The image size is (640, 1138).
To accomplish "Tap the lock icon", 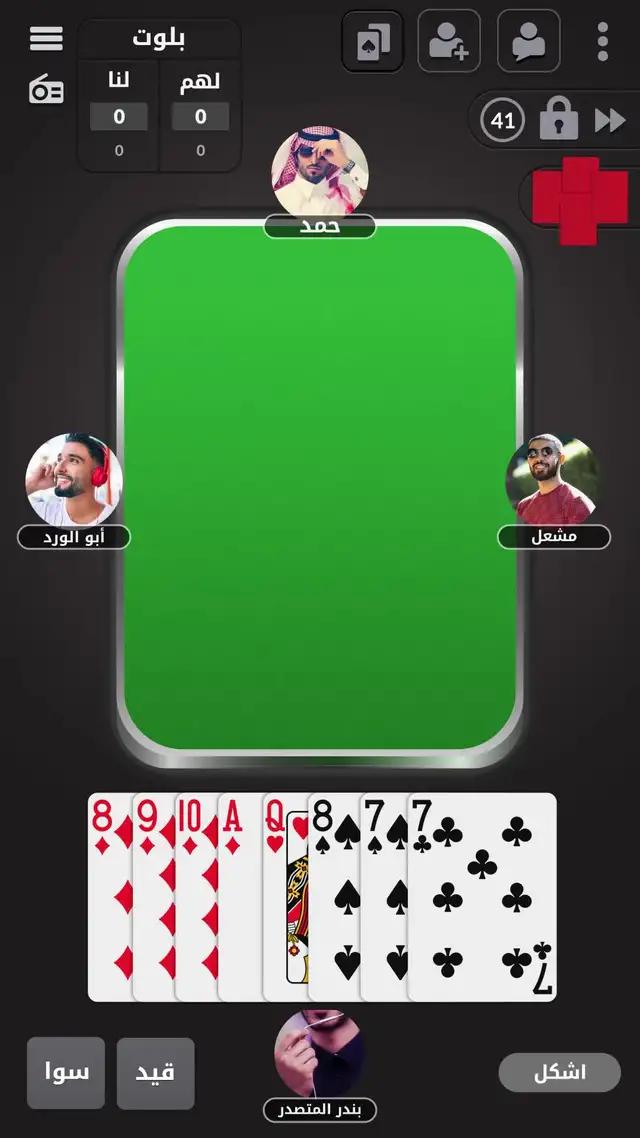I will (x=559, y=121).
